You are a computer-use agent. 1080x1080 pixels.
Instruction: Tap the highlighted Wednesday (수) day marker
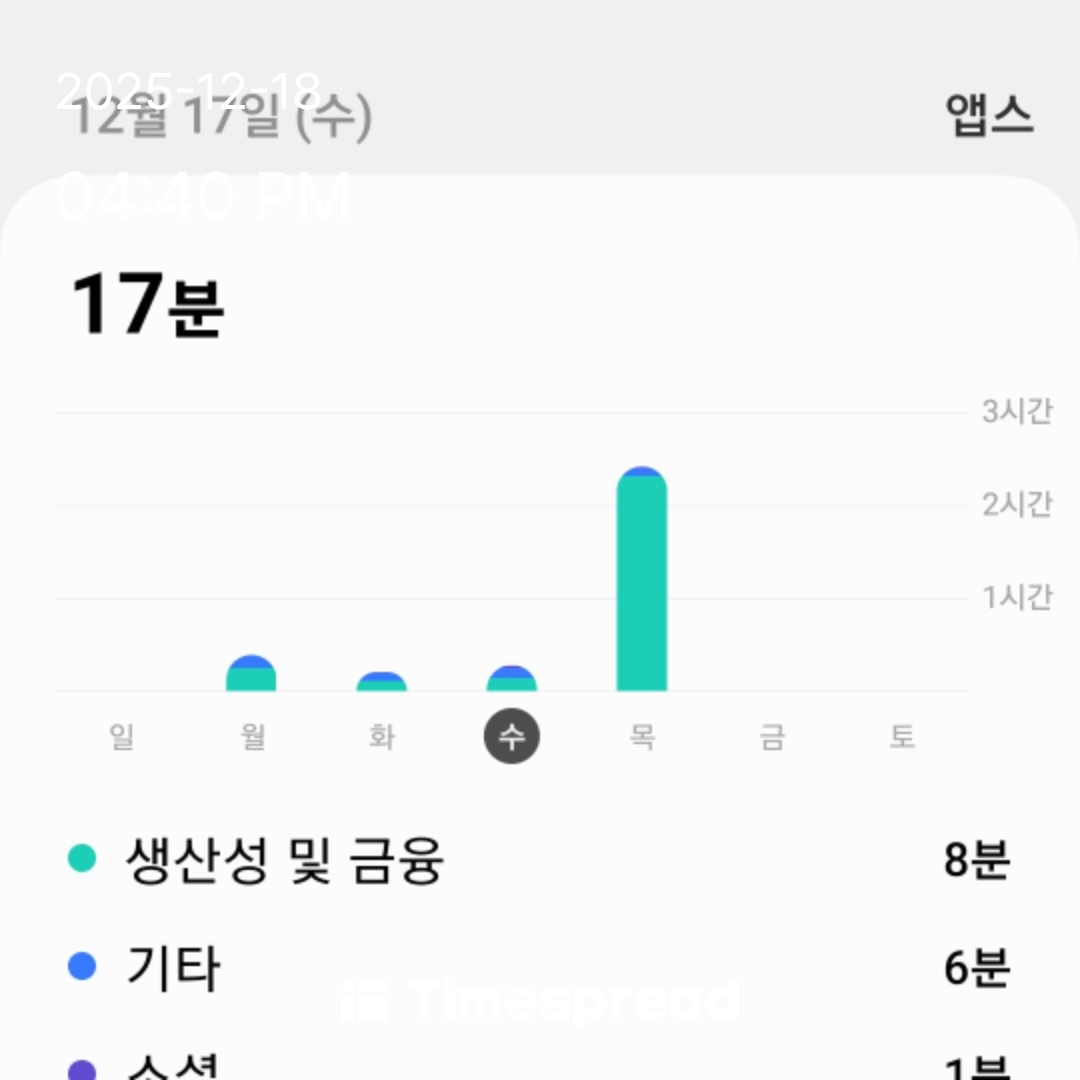coord(512,738)
